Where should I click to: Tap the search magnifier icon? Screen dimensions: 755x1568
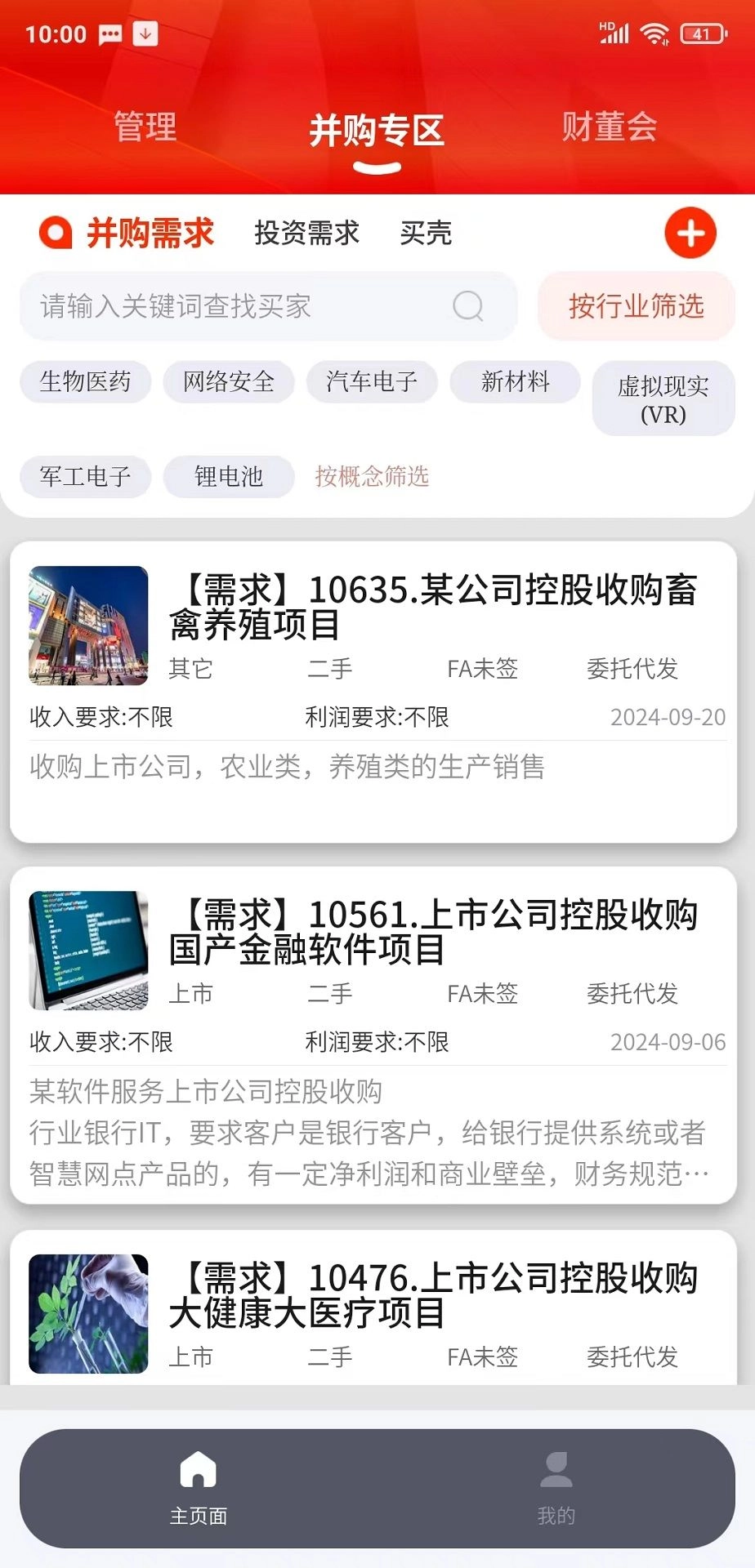(466, 306)
